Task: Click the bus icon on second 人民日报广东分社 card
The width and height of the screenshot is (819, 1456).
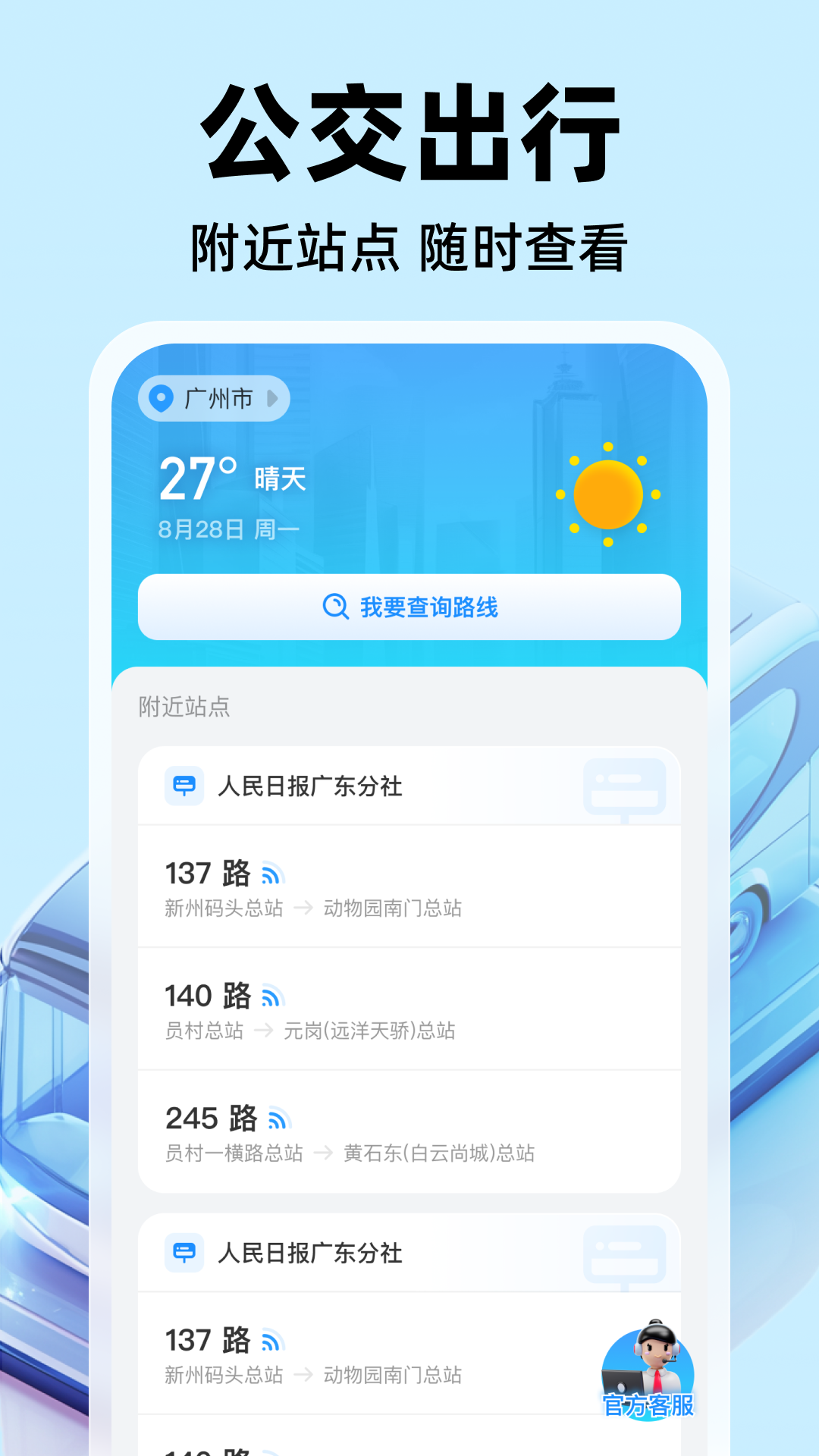Action: pos(184,1253)
